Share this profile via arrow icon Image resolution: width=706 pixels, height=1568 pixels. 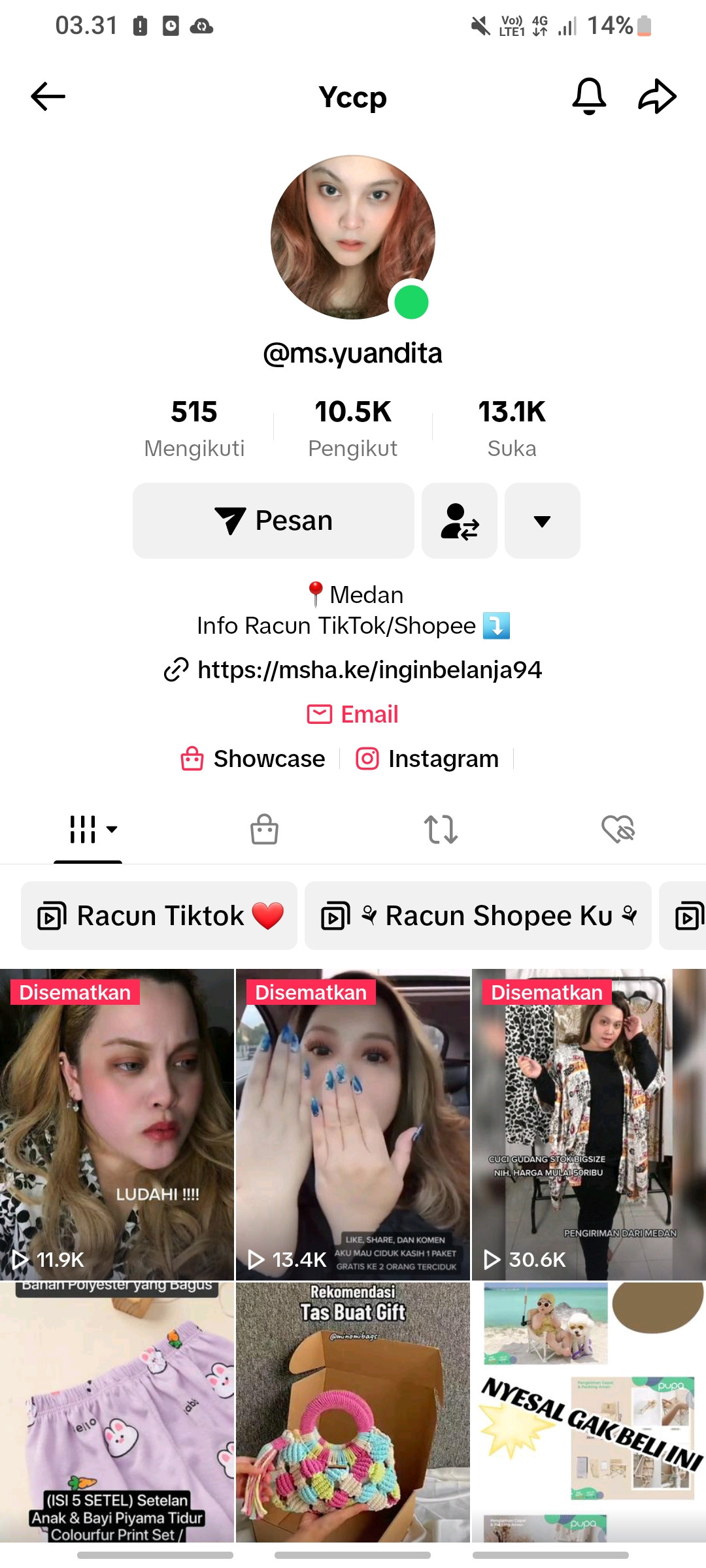656,97
